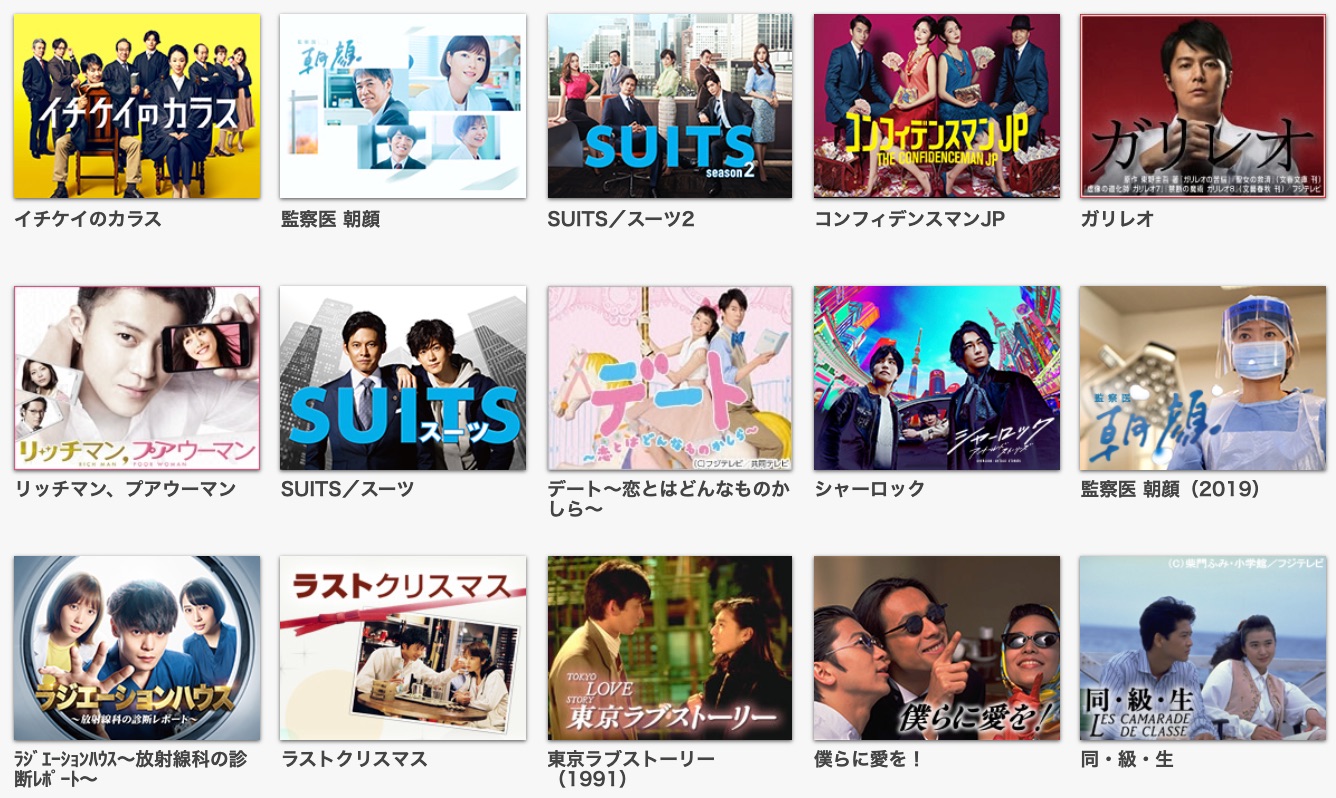View デート〜恋とはどんなものかしら〜
Image resolution: width=1336 pixels, height=798 pixels.
point(670,378)
